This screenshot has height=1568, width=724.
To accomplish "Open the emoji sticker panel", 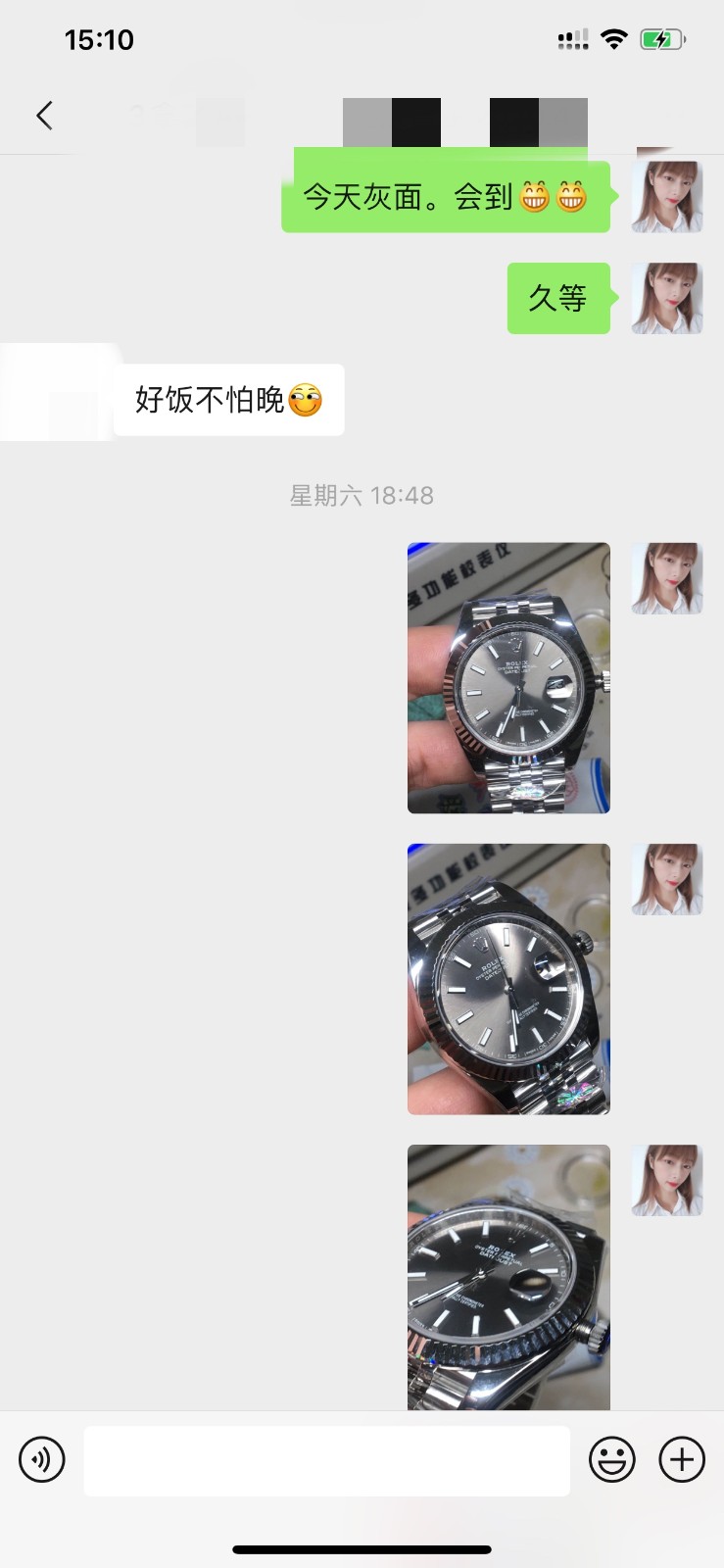I will [612, 1459].
